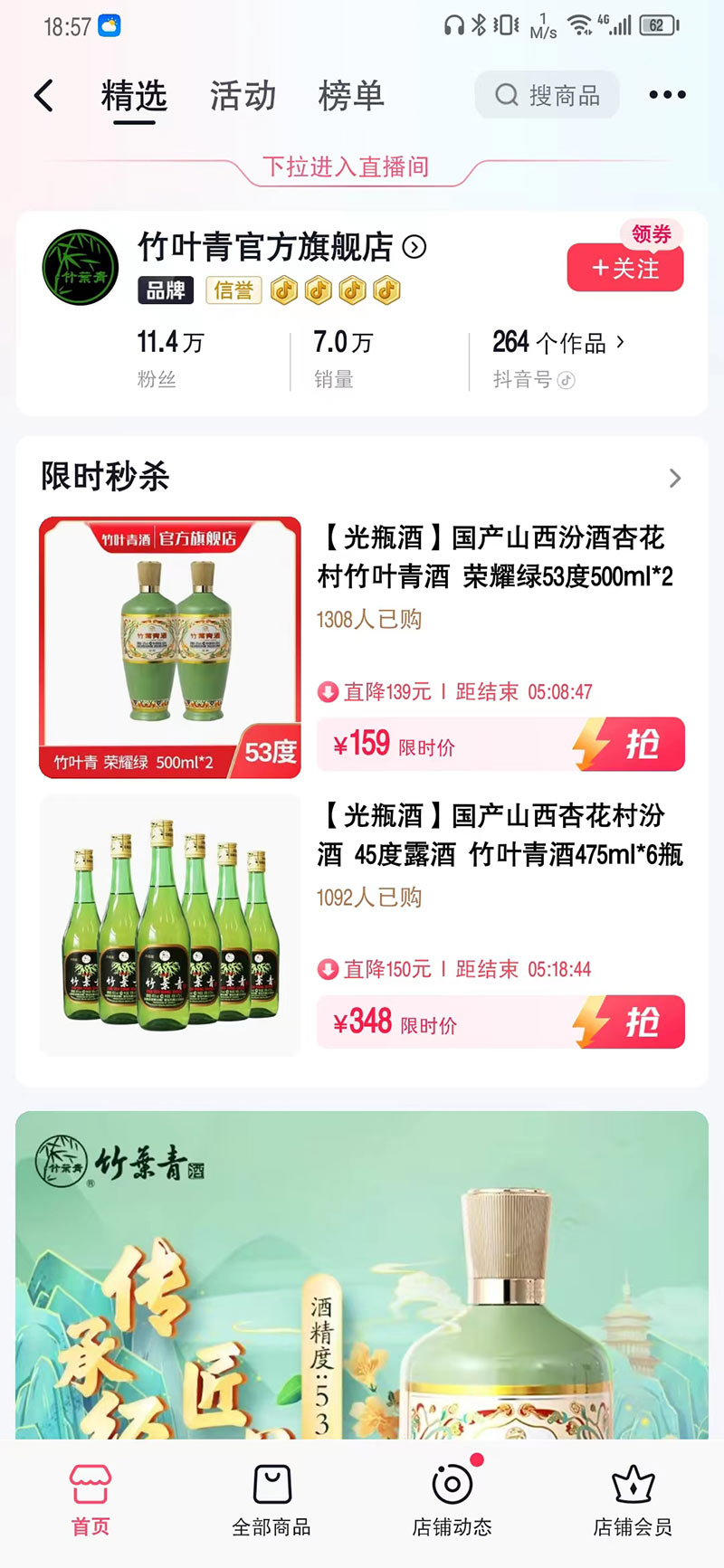724x1568 pixels.
Task: Open the 45度露酒 475ml*6瓶 product image
Action: coord(170,925)
